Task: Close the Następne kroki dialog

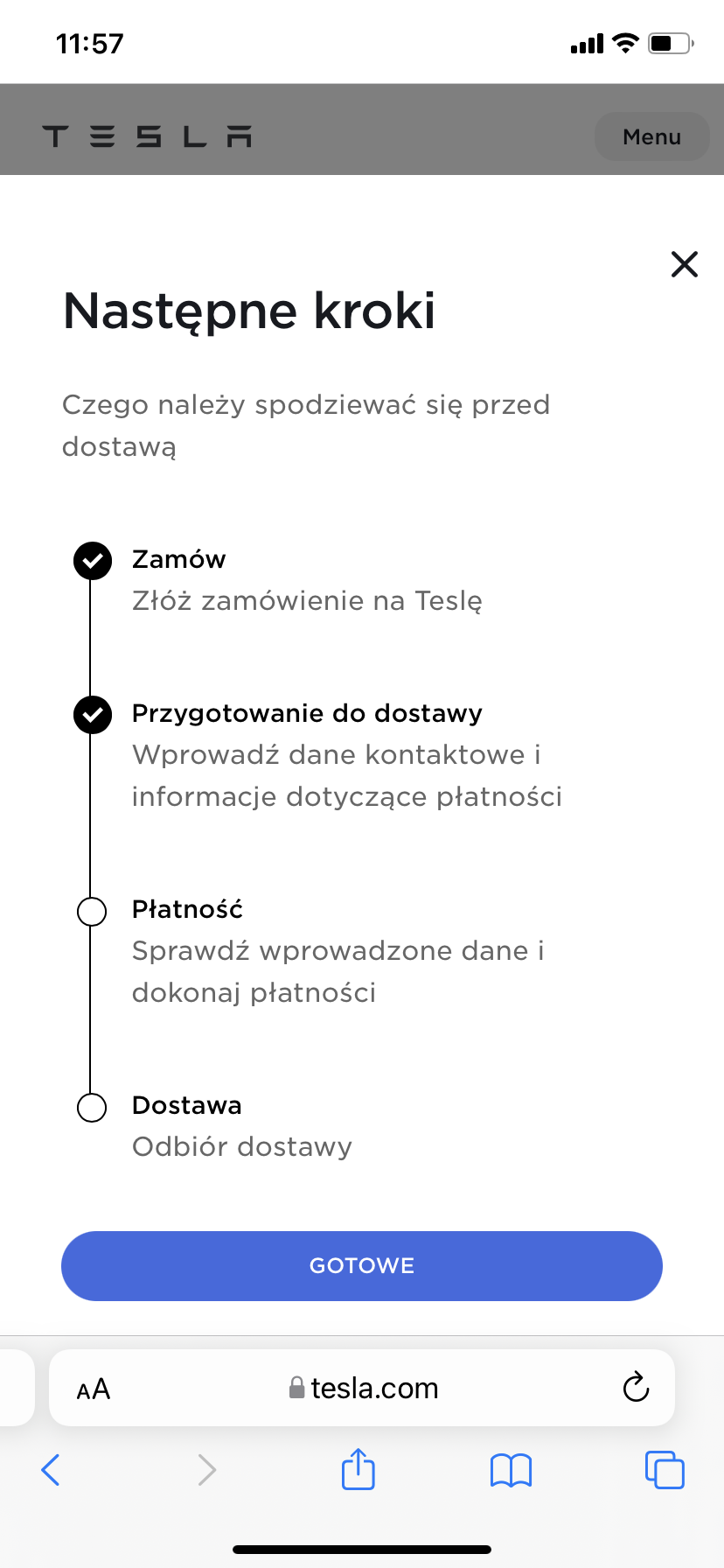Action: click(x=684, y=264)
